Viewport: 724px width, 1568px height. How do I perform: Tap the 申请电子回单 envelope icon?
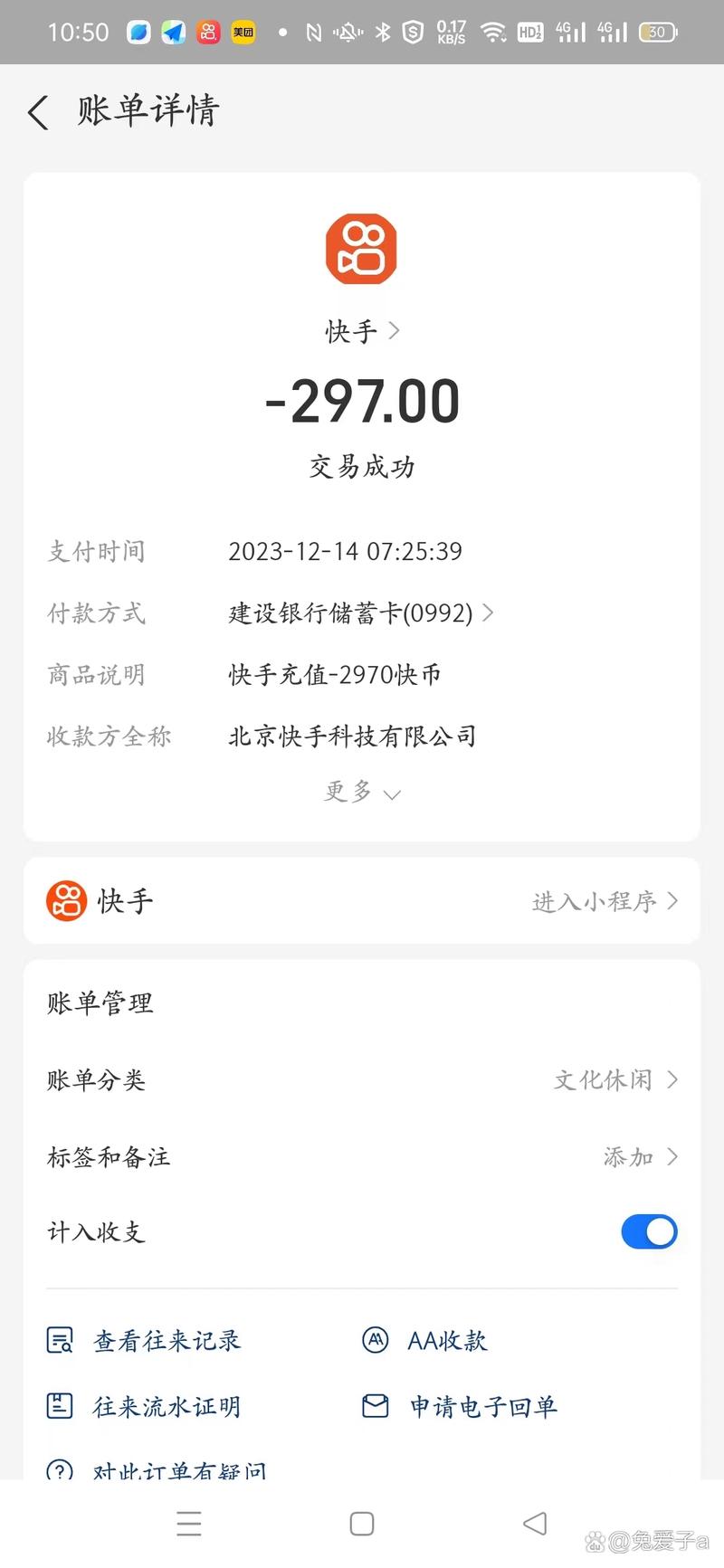click(375, 1407)
